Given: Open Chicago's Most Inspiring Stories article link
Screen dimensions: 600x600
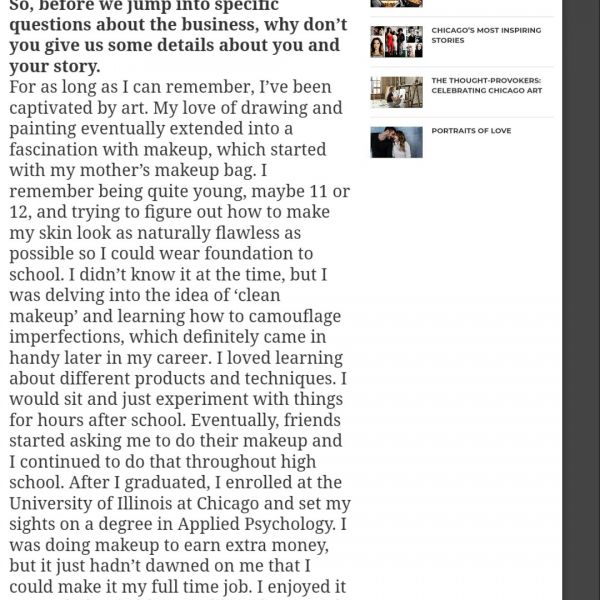Looking at the screenshot, I should click(485, 35).
